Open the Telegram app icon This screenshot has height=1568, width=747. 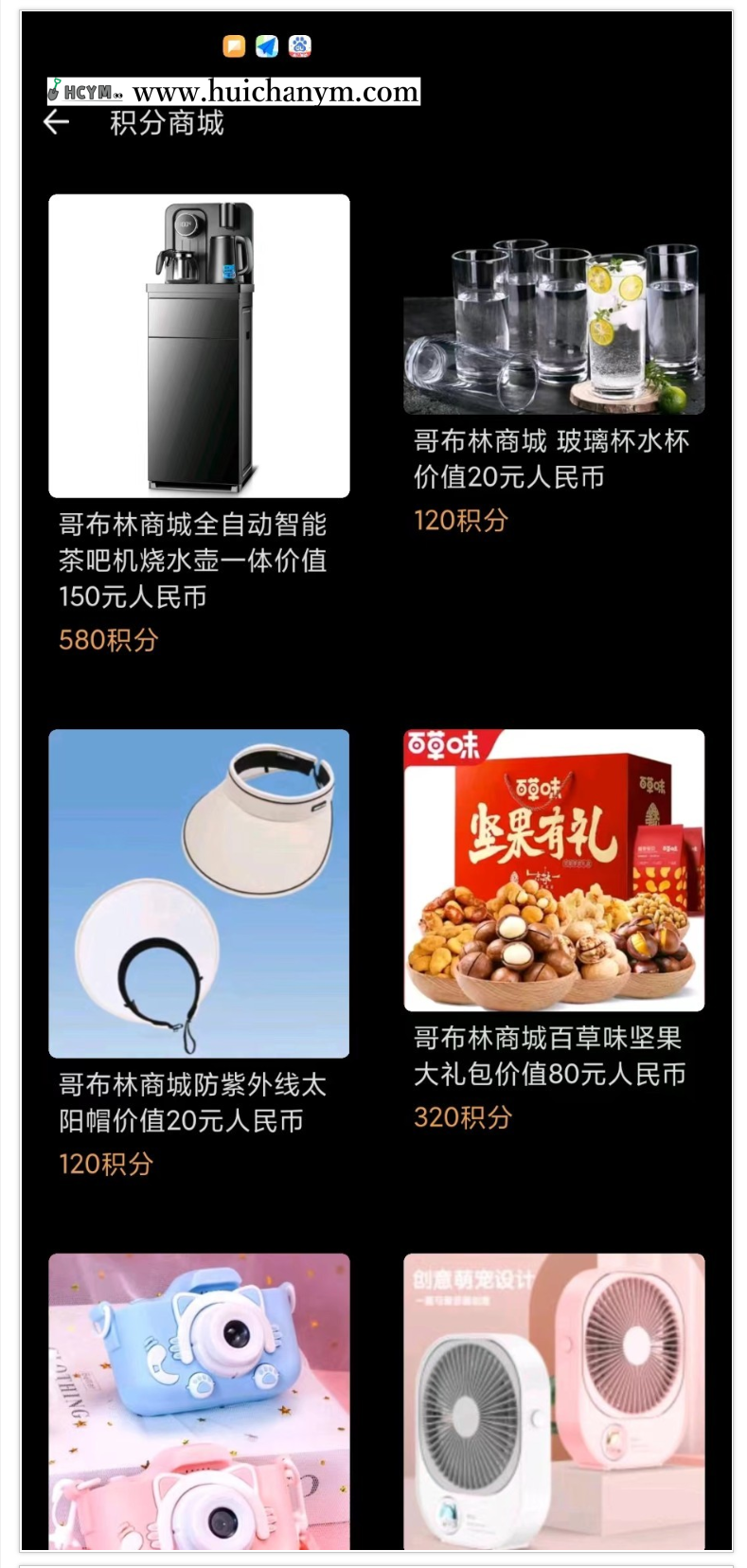click(268, 46)
